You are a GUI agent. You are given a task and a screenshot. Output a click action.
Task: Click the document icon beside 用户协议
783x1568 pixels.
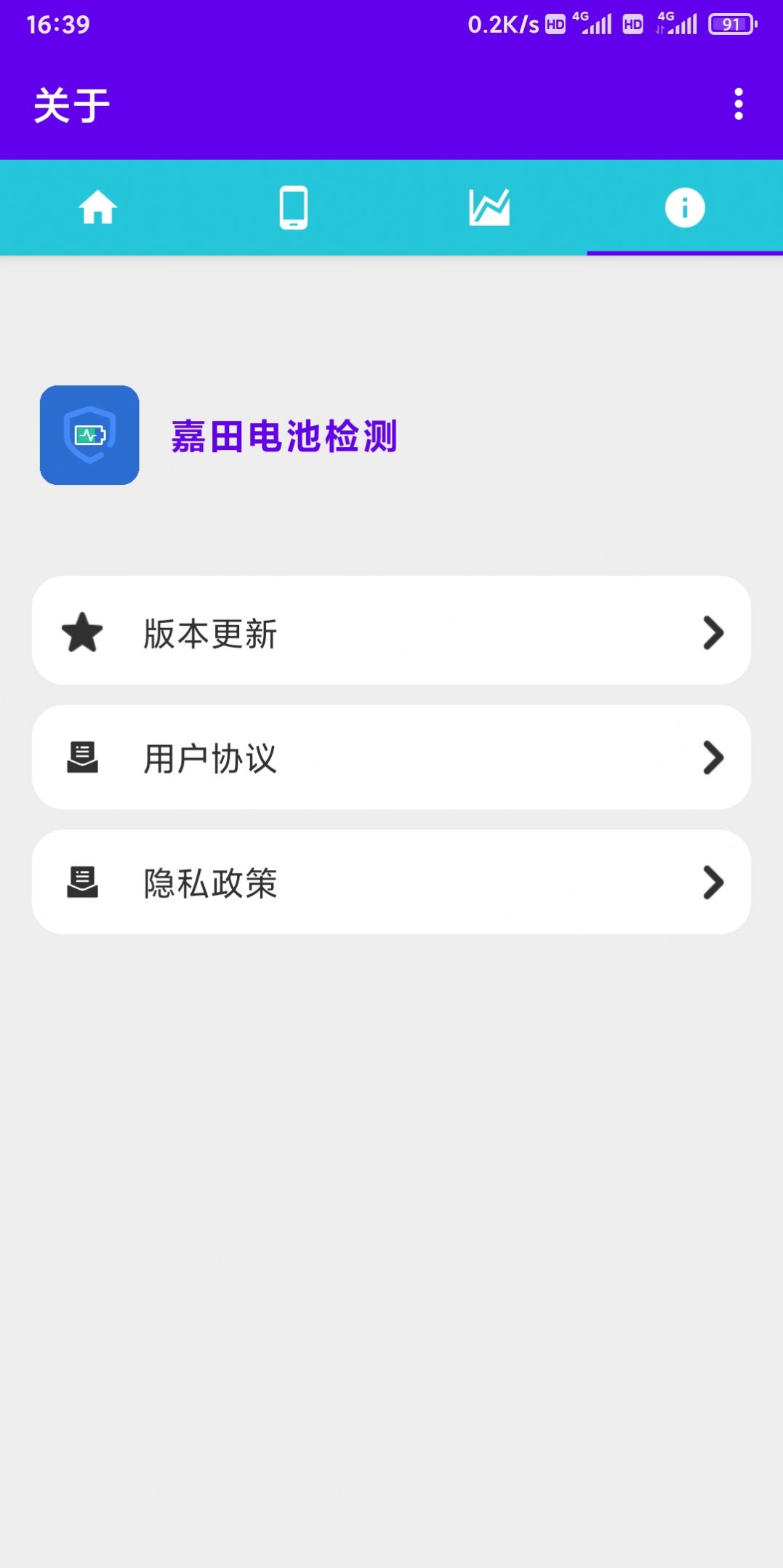tap(82, 757)
